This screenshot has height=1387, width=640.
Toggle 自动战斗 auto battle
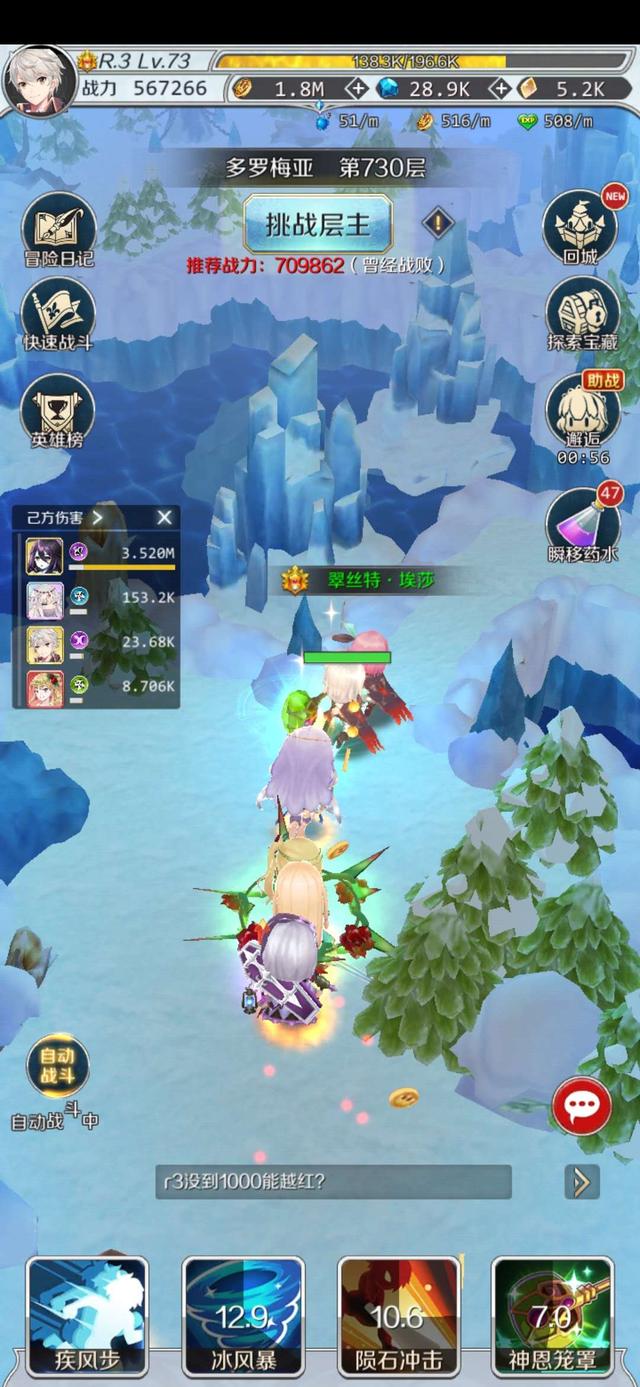point(57,1066)
